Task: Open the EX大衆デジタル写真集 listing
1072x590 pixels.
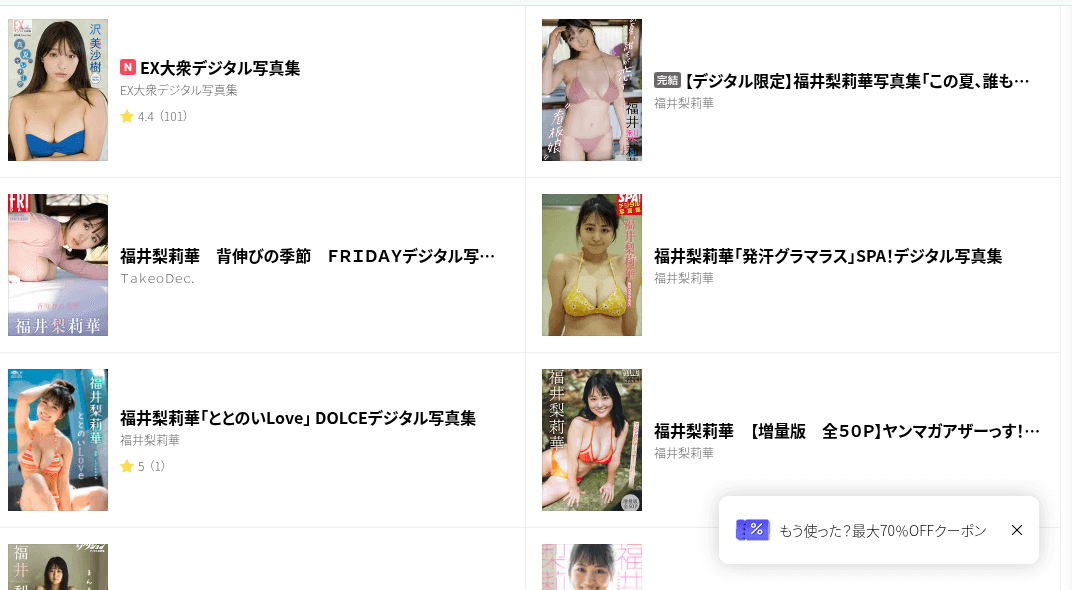Action: coord(220,68)
